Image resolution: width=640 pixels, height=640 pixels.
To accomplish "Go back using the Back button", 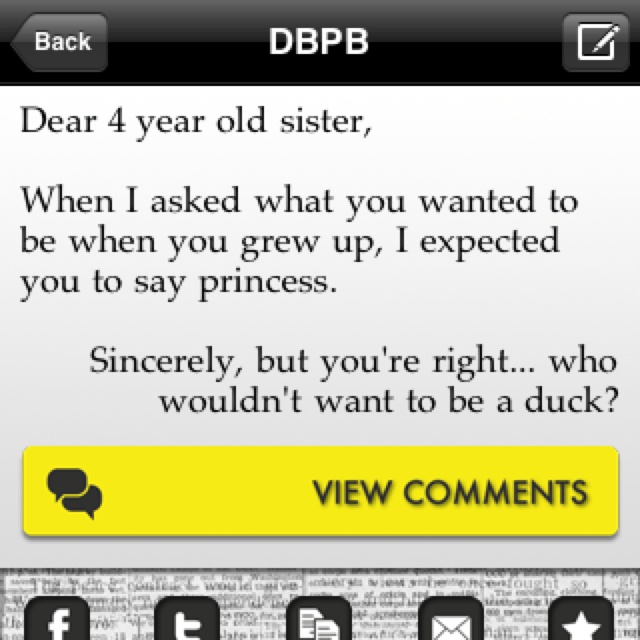I will tap(58, 42).
